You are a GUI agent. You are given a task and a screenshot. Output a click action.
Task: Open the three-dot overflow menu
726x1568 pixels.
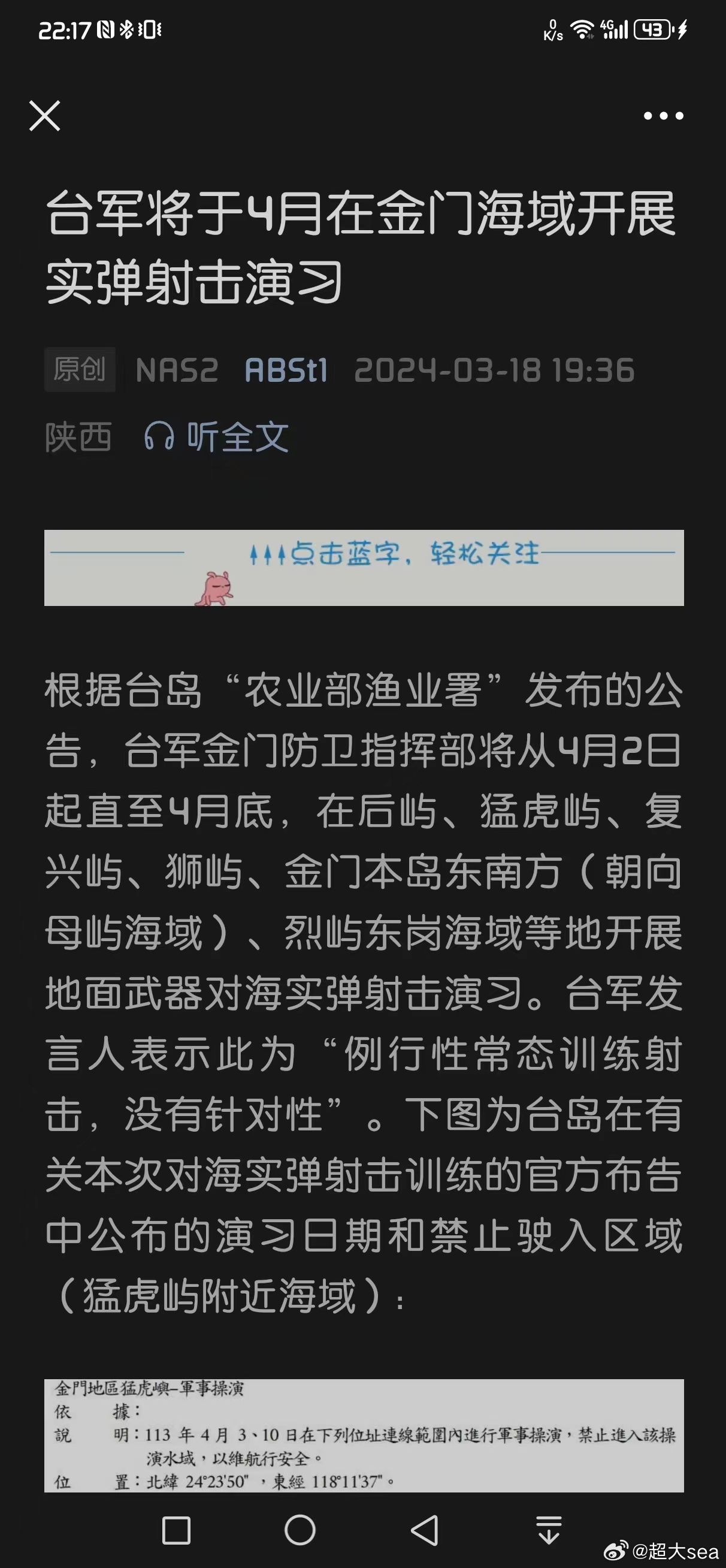point(663,116)
